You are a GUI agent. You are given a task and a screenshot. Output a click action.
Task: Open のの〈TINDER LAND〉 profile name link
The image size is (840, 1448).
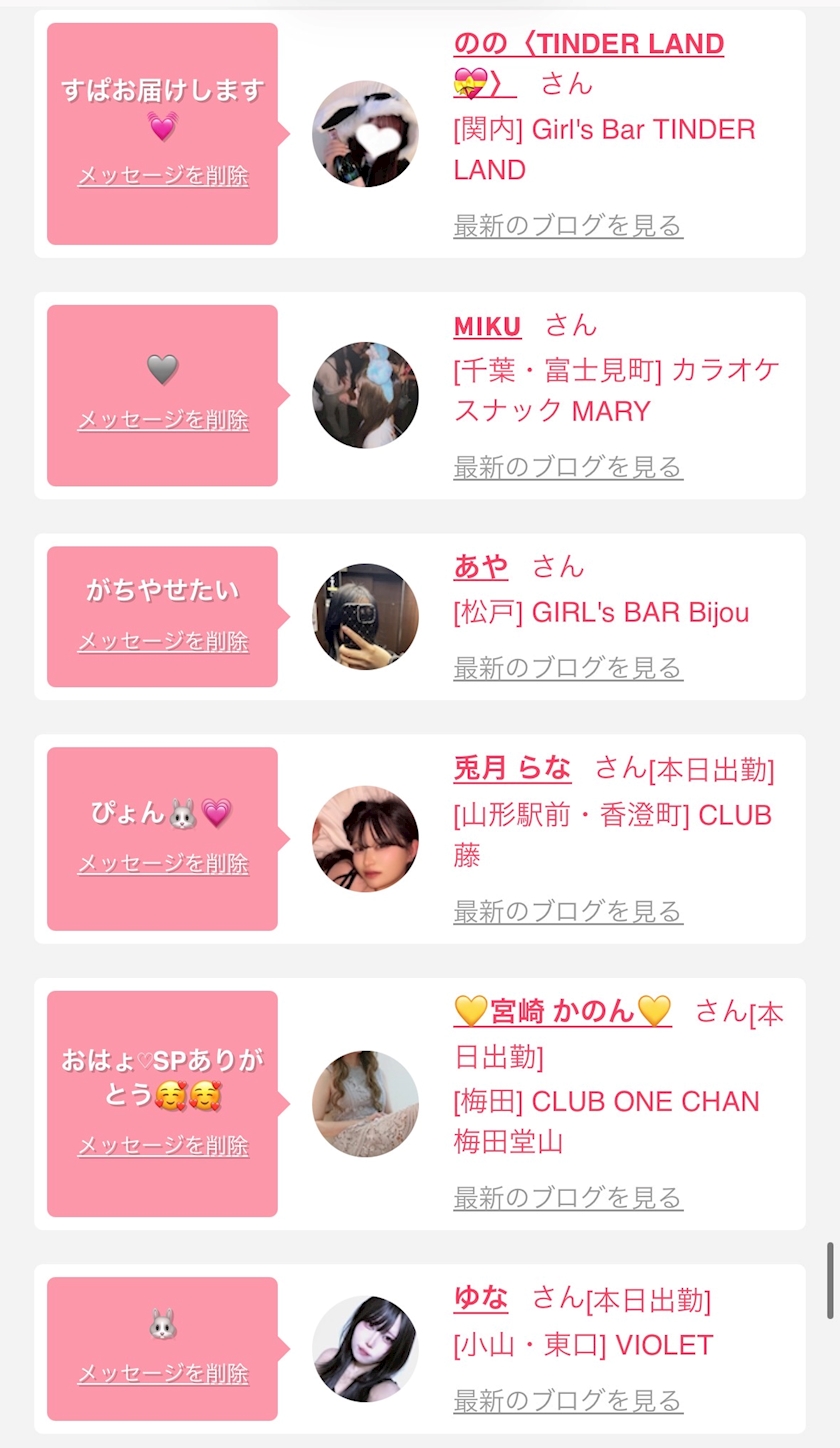588,45
